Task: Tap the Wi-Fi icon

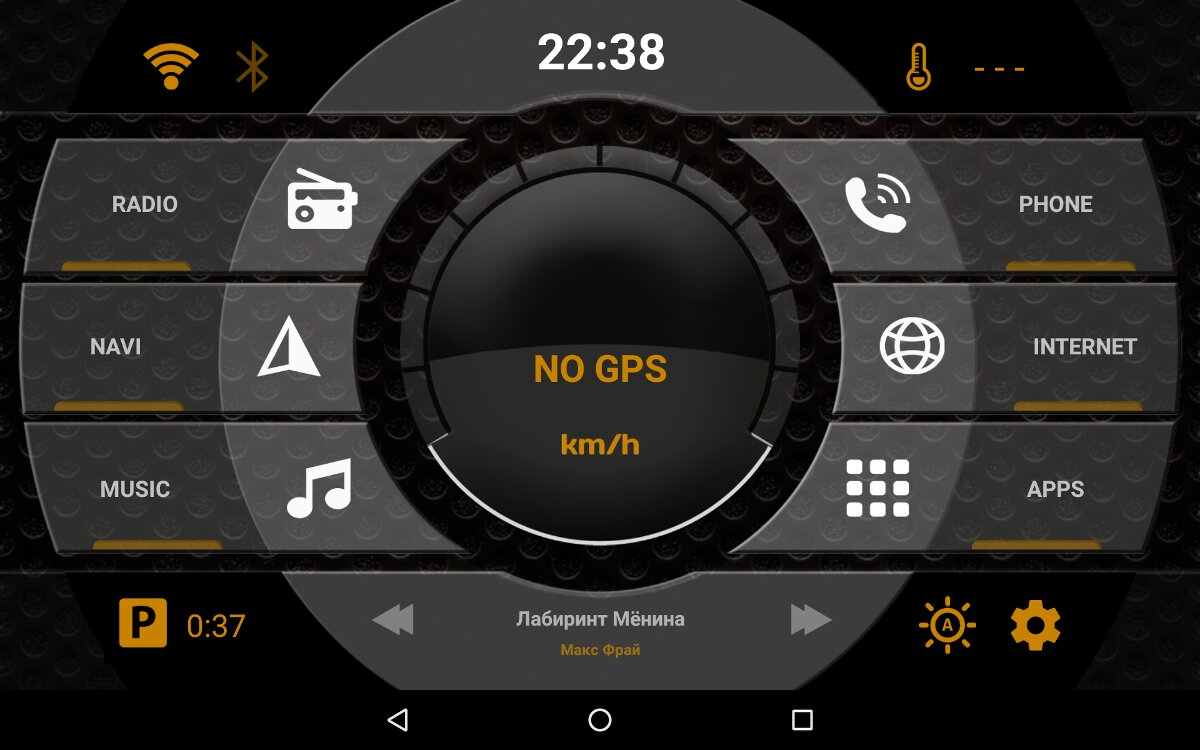Action: (x=170, y=68)
